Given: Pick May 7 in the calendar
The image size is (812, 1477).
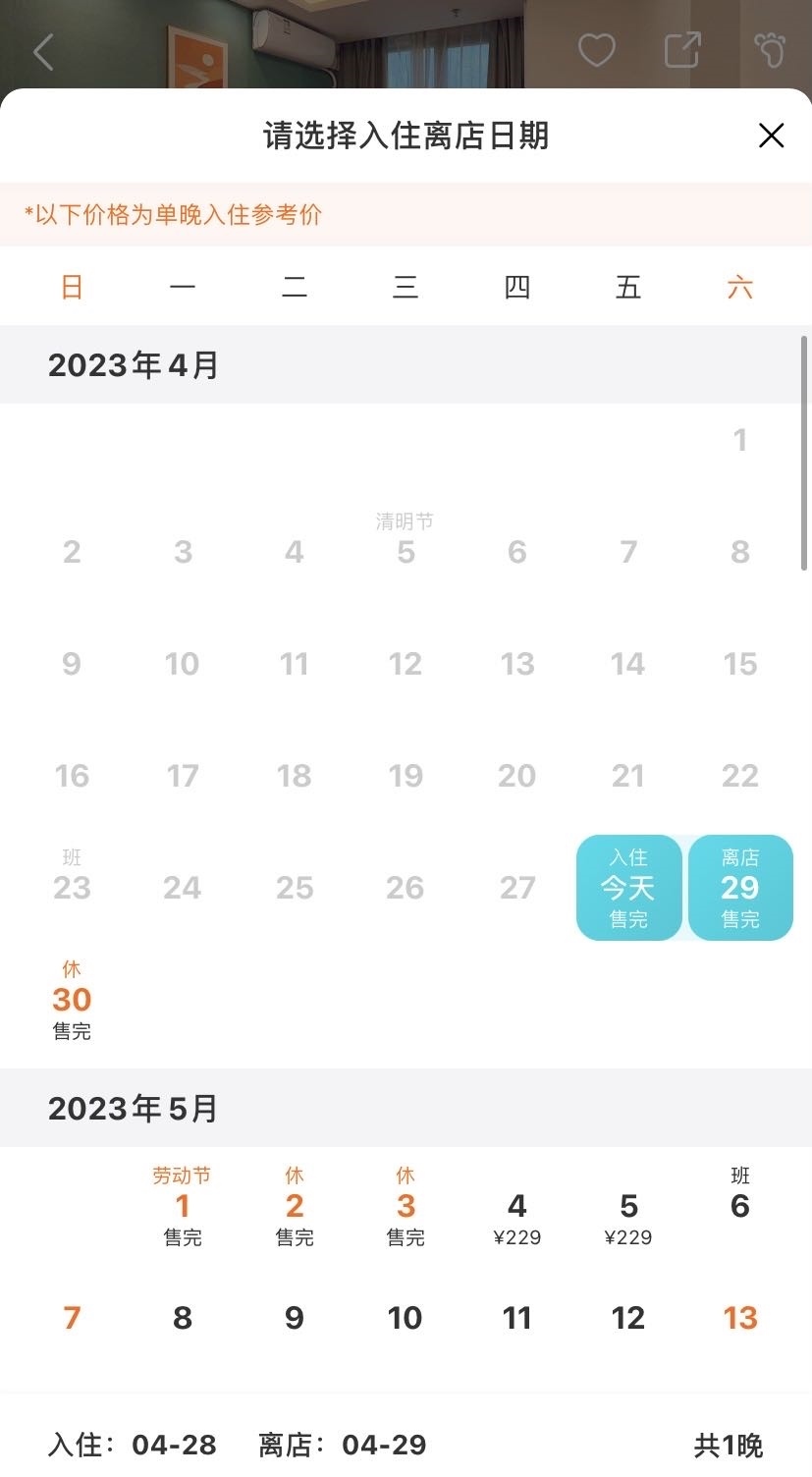Looking at the screenshot, I should click(x=72, y=1318).
